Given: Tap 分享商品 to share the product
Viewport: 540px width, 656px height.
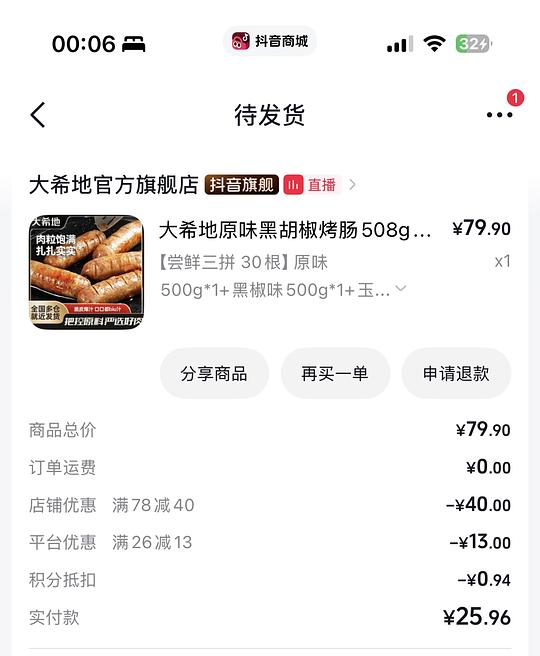Looking at the screenshot, I should coord(214,373).
